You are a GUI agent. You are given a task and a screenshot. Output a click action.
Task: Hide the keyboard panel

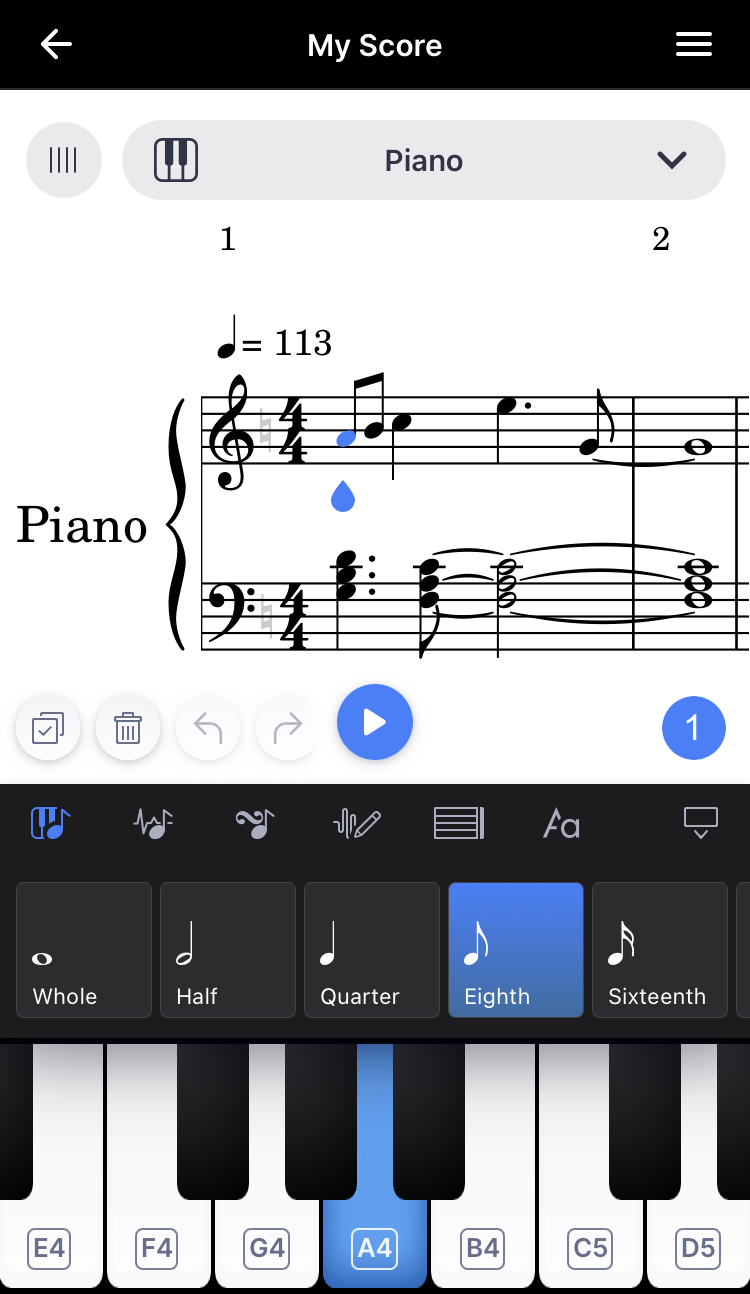click(x=700, y=824)
